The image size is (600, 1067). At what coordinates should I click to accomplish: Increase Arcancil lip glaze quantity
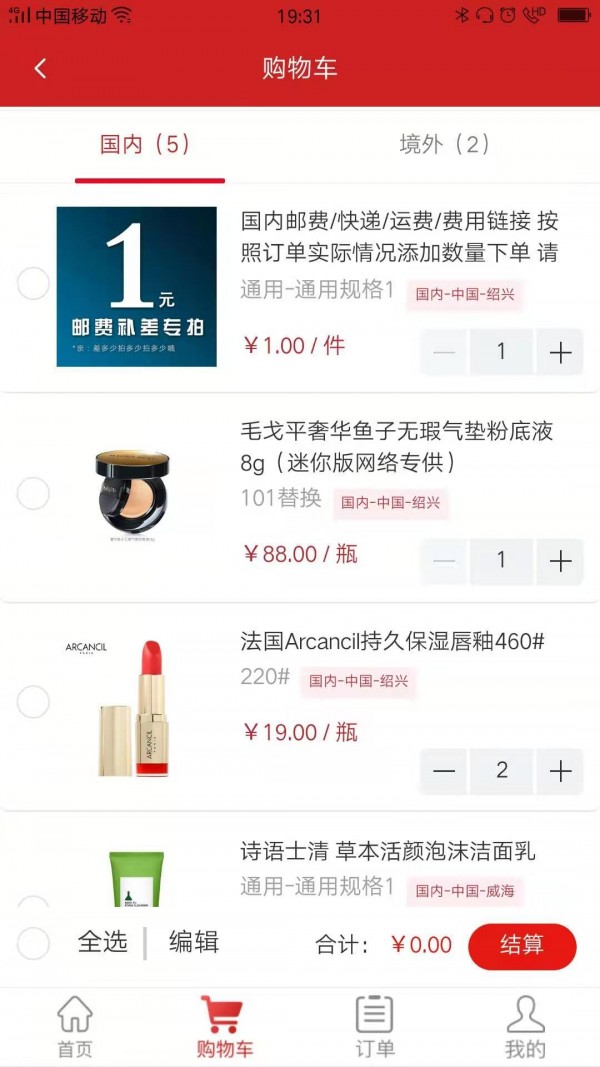pos(560,770)
